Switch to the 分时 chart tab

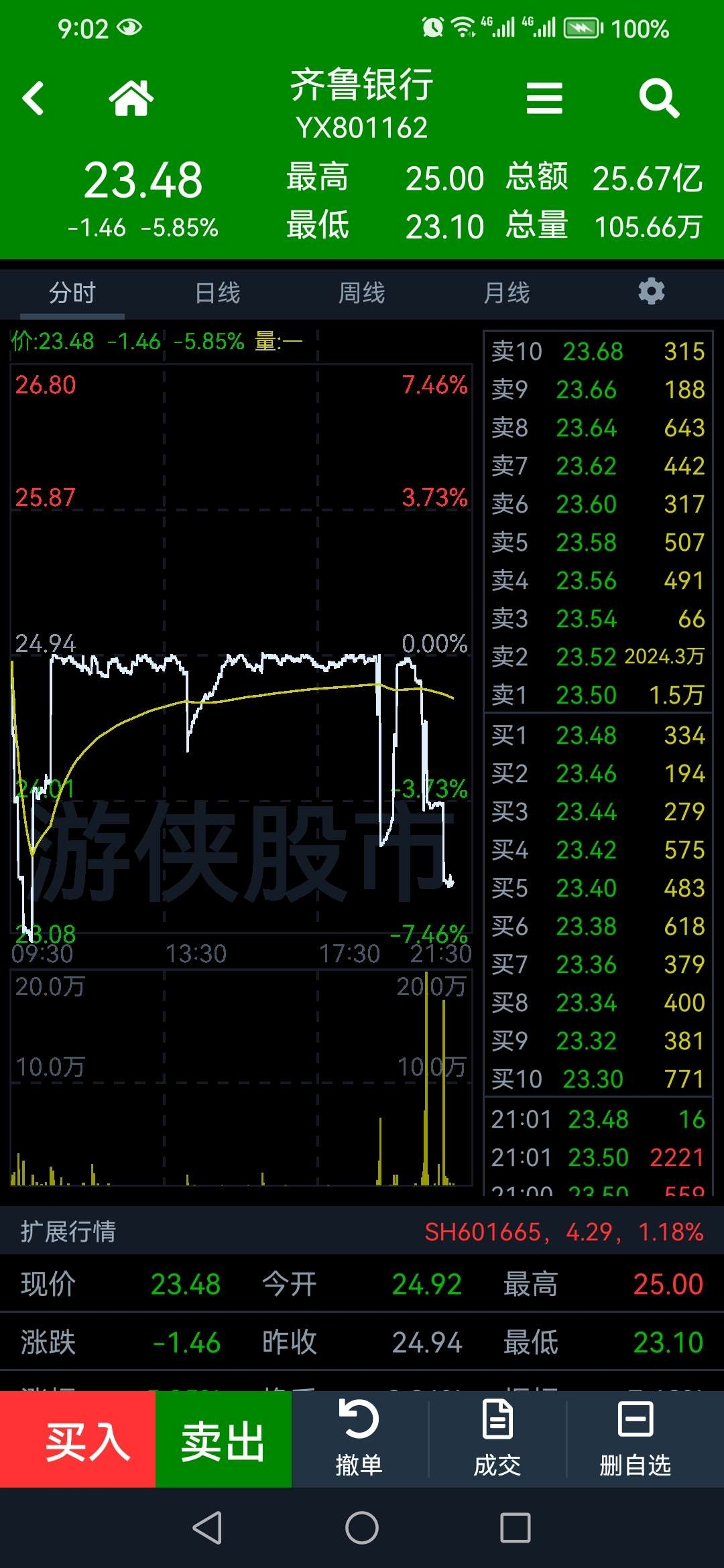click(72, 293)
